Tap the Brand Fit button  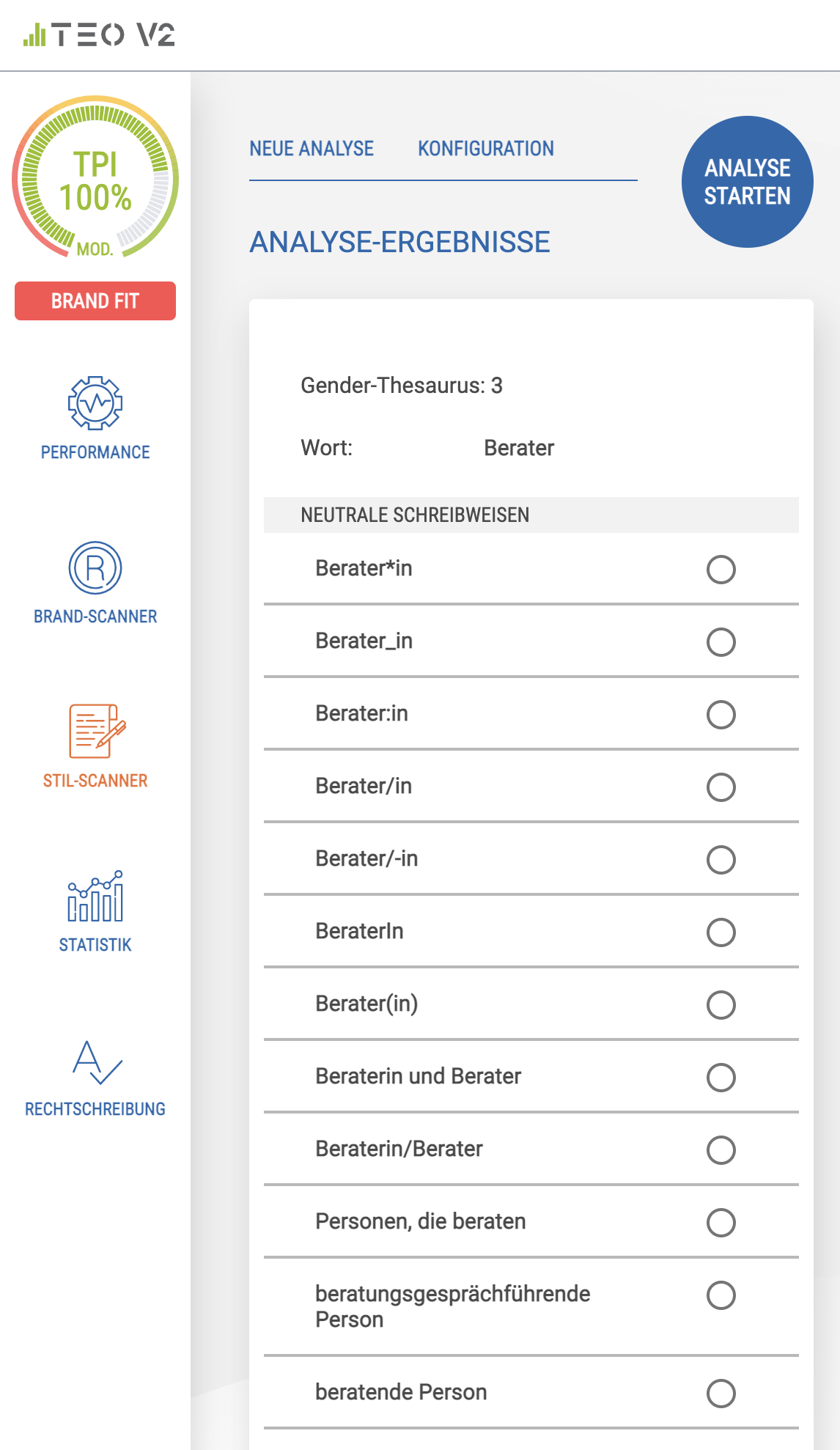[95, 301]
